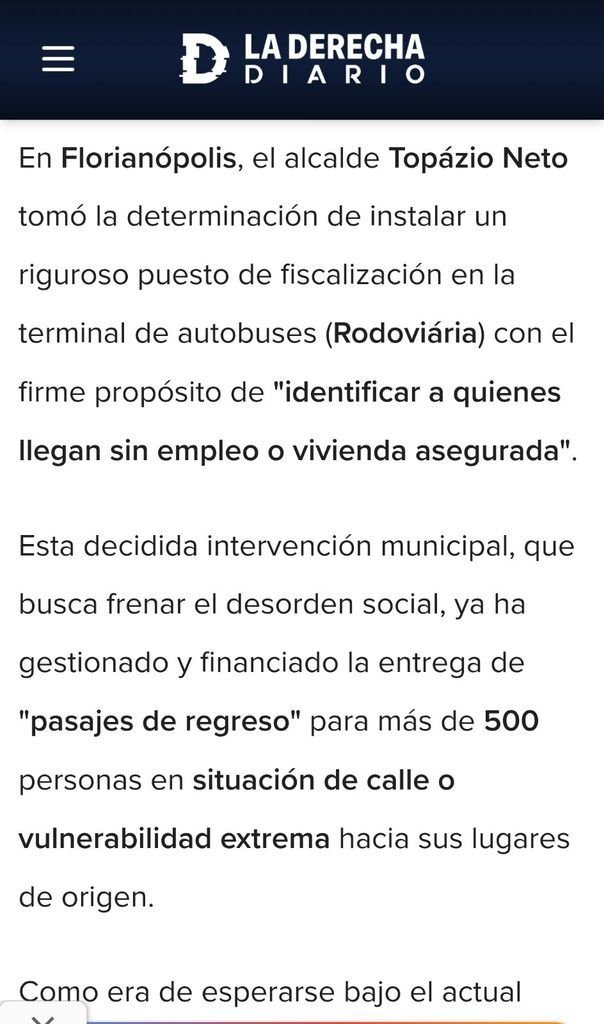Go to La Derecha Diario homepage
Image resolution: width=604 pixels, height=1024 pixels.
303,59
